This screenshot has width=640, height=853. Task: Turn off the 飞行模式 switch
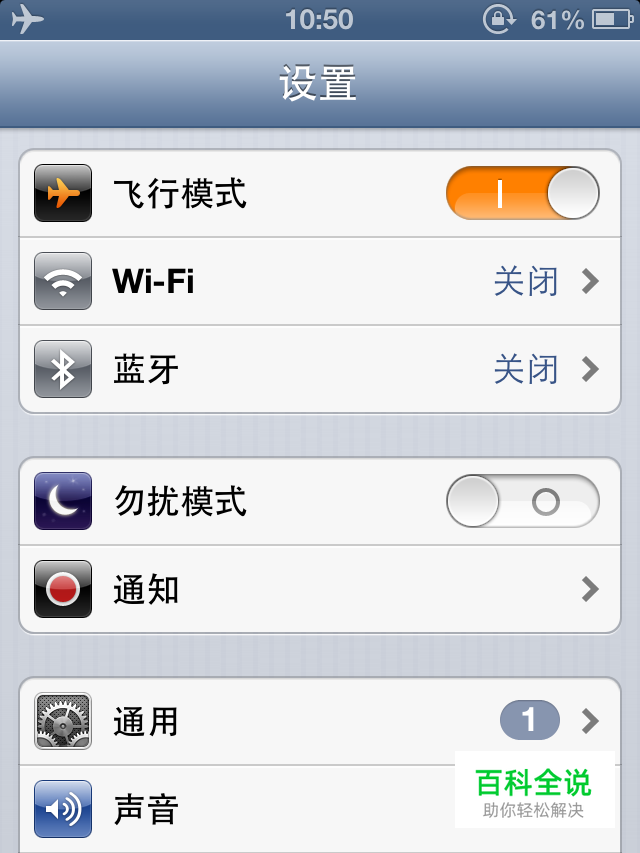pyautogui.click(x=522, y=193)
